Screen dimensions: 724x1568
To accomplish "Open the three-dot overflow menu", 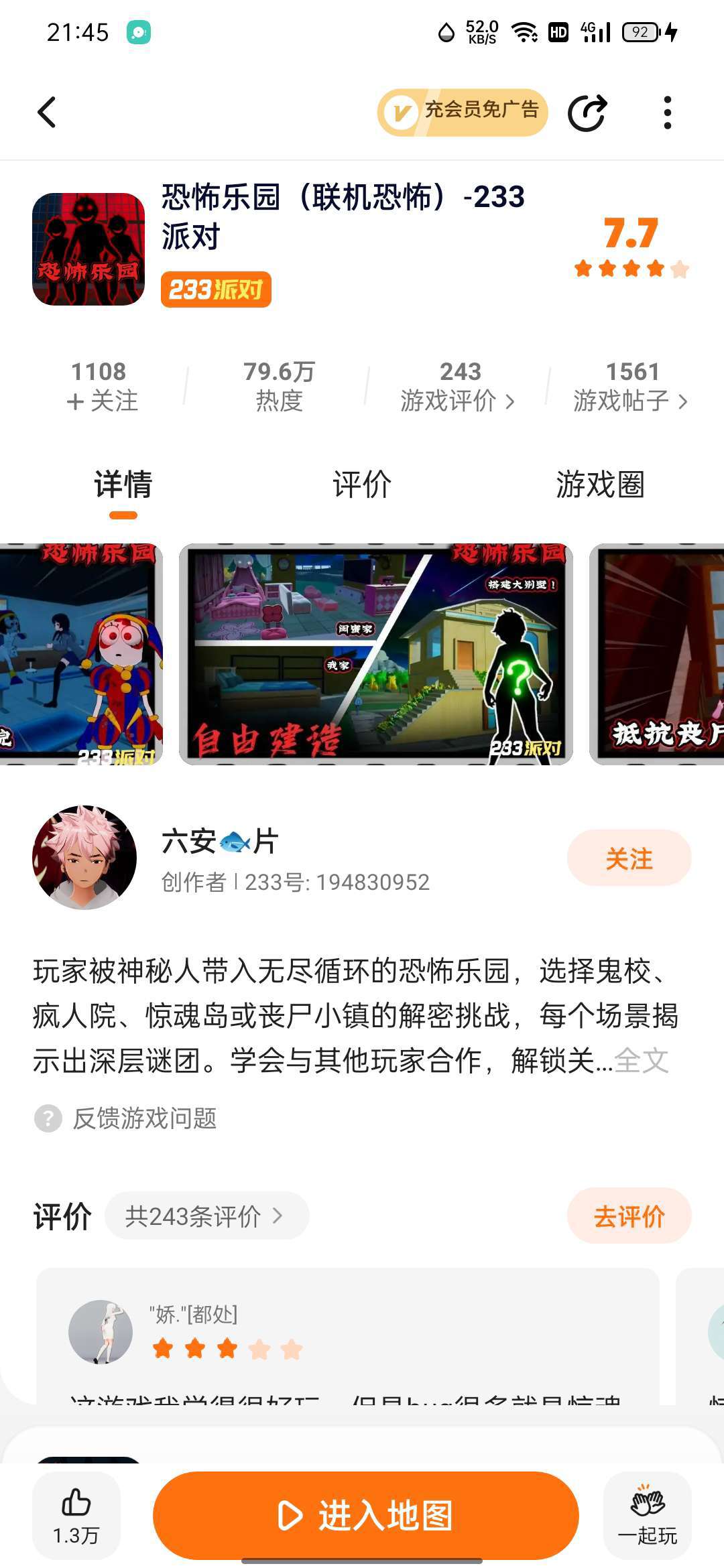I will coord(667,112).
